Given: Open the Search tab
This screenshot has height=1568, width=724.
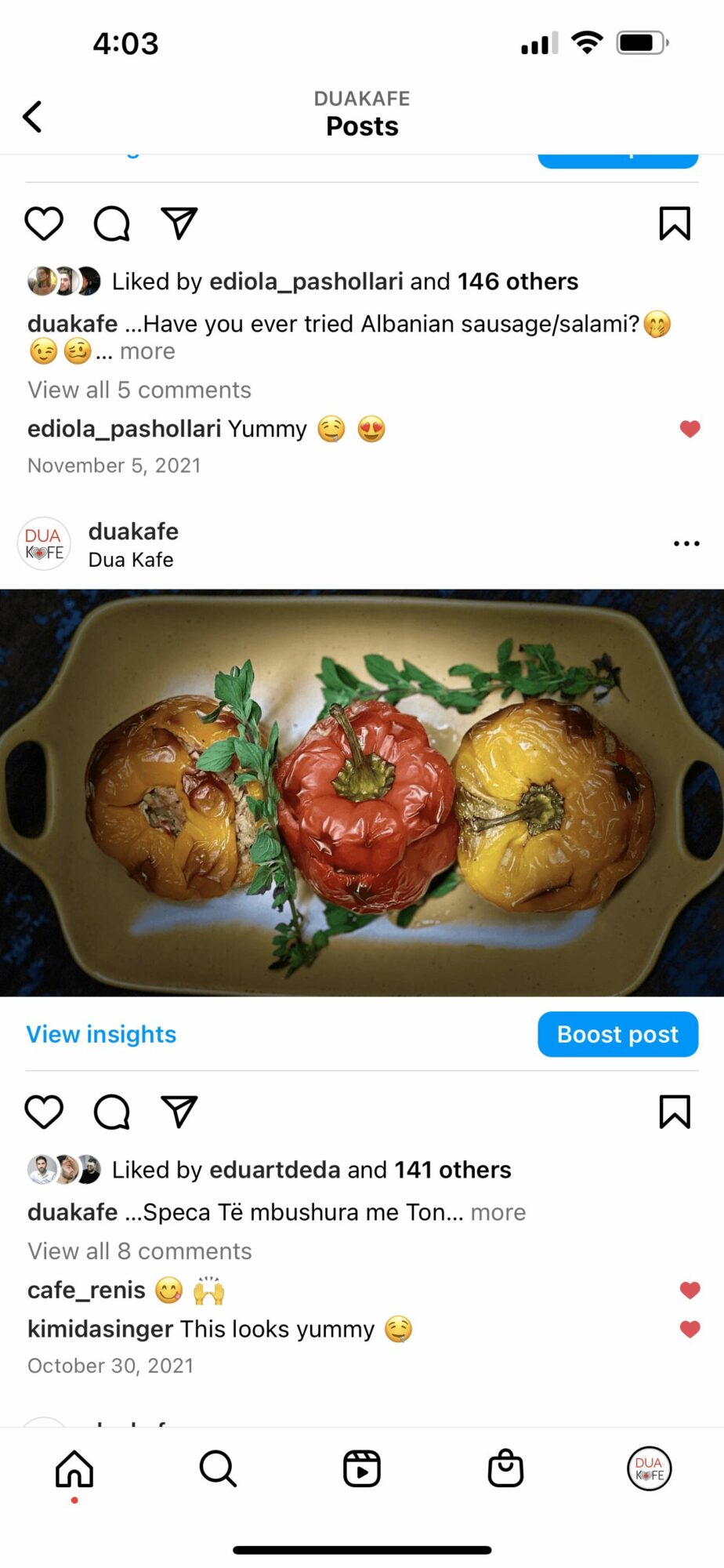Looking at the screenshot, I should (x=218, y=1468).
